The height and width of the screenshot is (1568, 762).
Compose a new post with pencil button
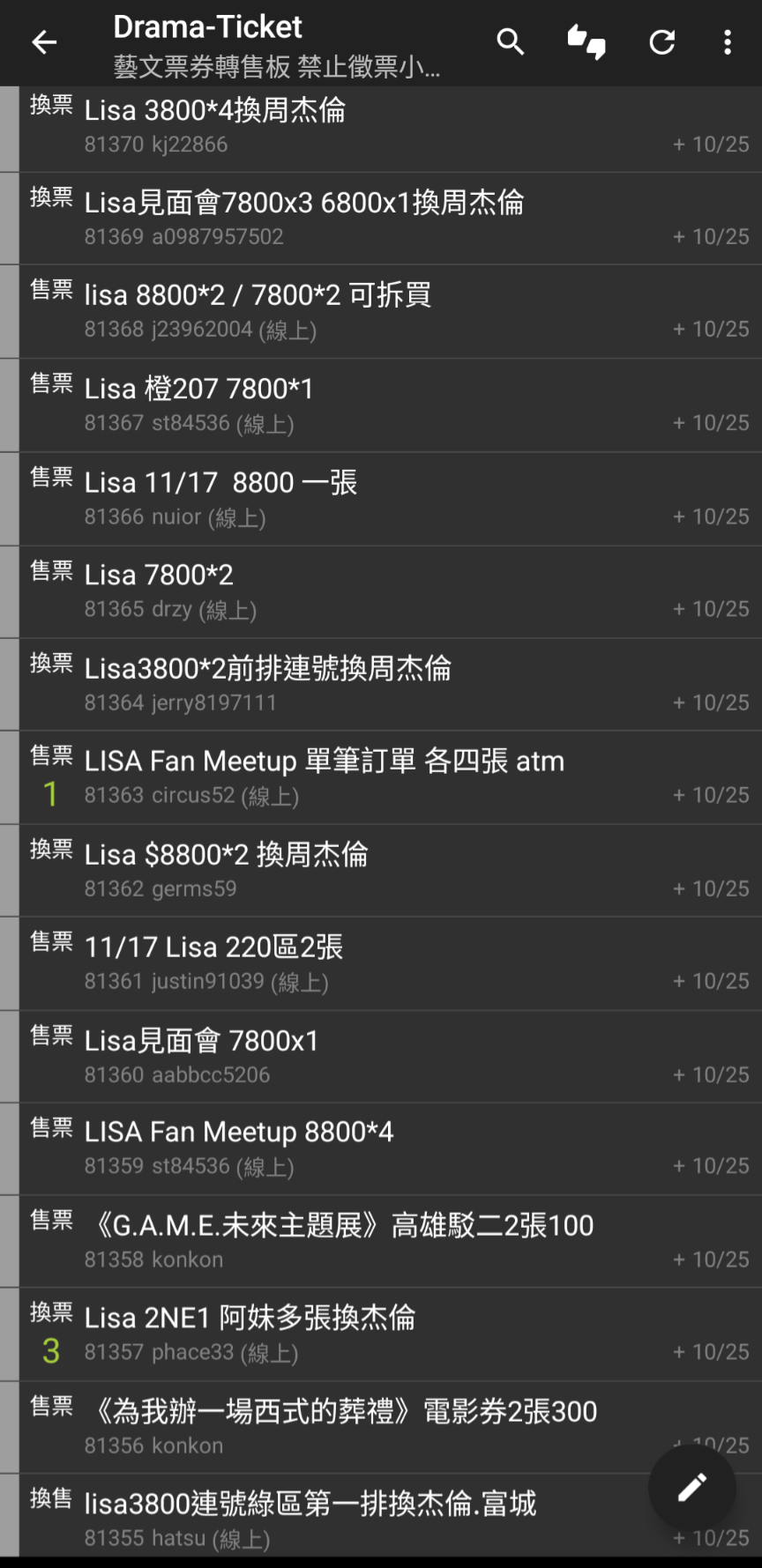pos(692,1488)
